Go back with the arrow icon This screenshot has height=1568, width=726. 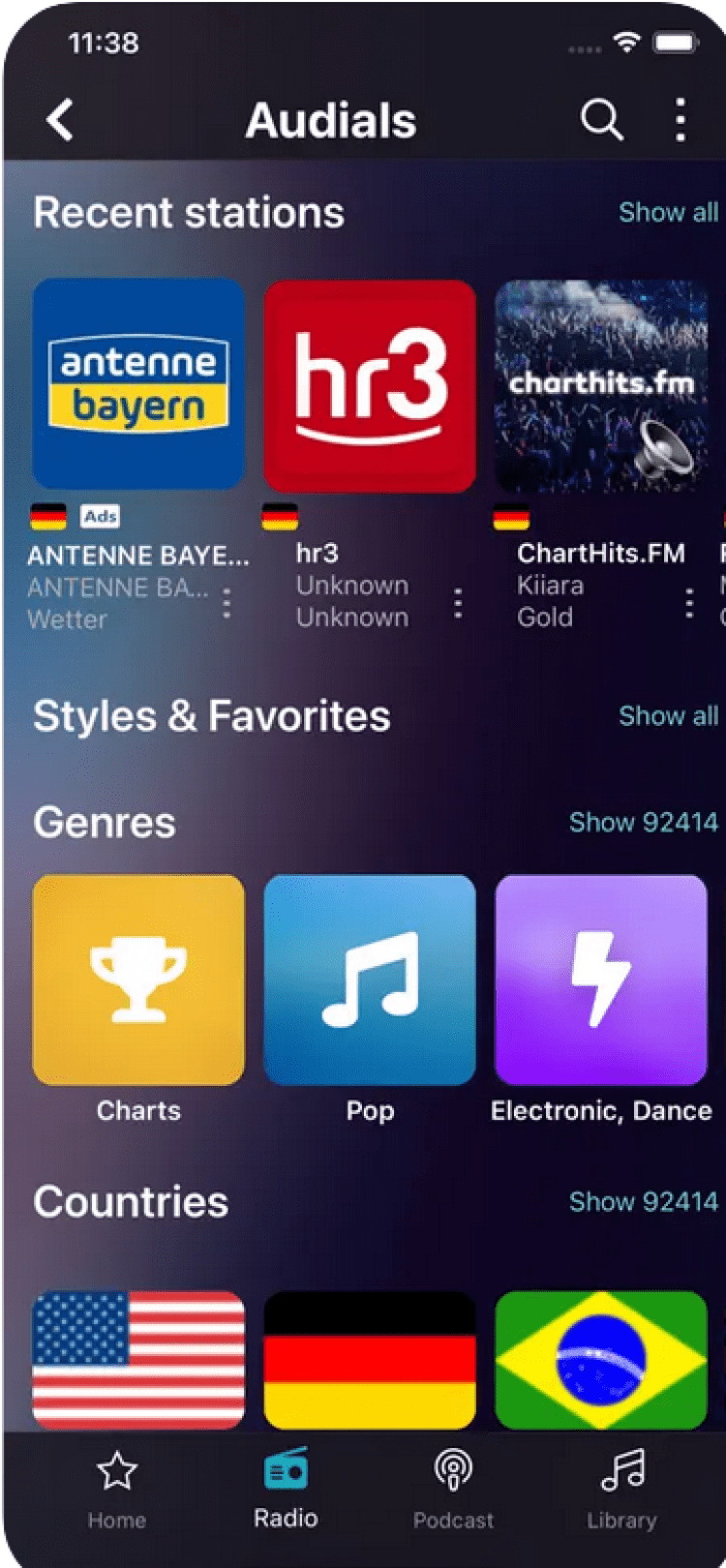[60, 121]
